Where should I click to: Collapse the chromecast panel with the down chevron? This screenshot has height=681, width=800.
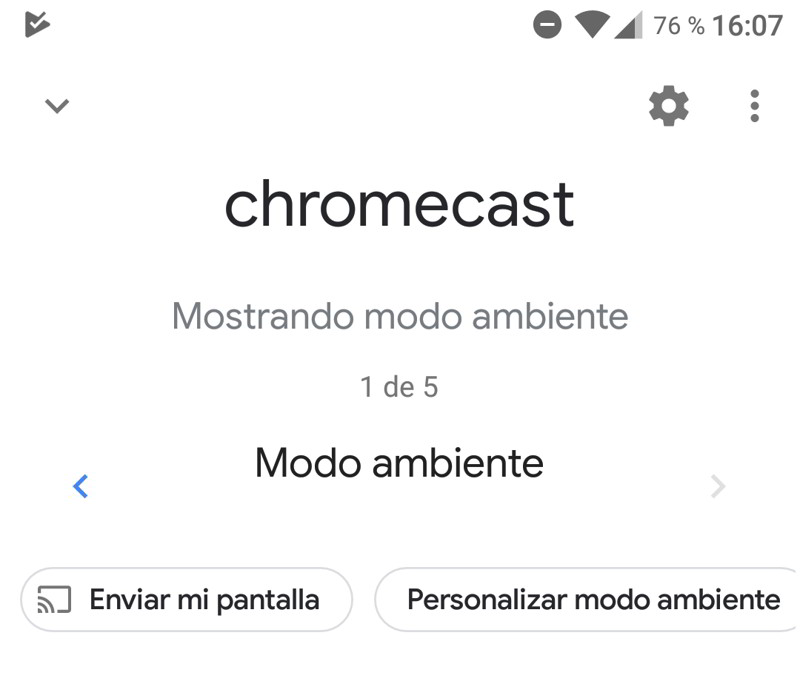57,105
